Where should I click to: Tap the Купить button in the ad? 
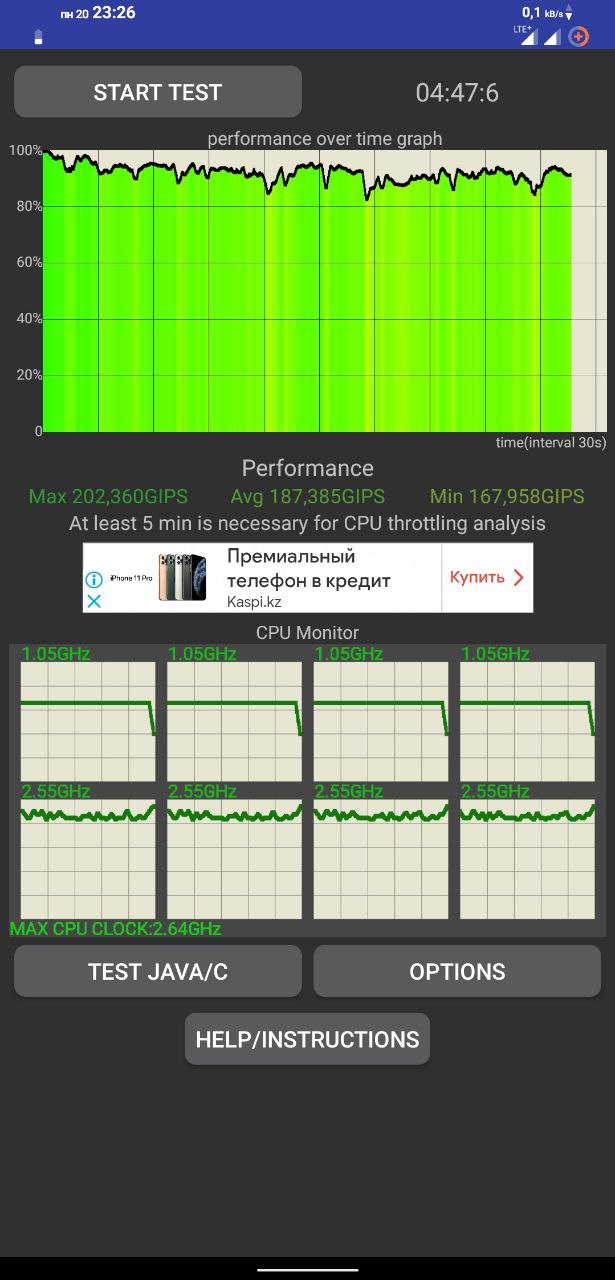coord(486,577)
